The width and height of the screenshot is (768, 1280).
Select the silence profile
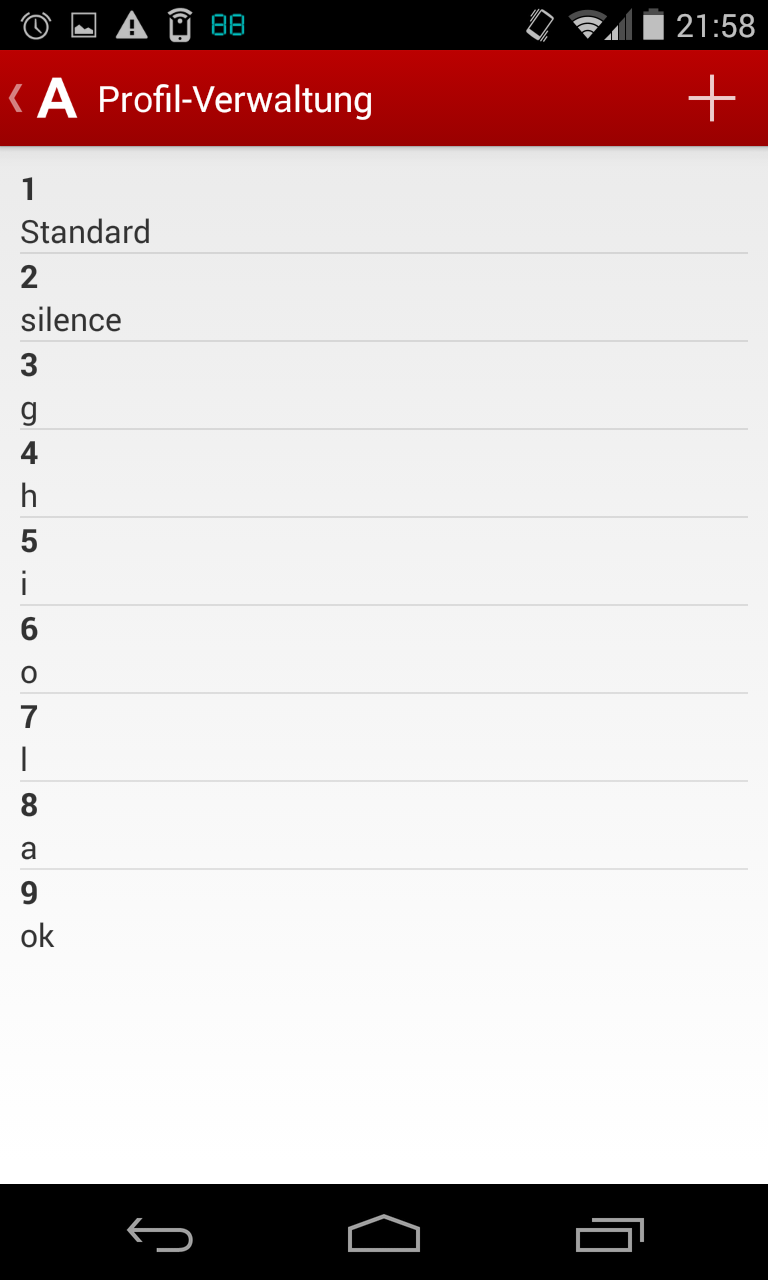pos(384,298)
